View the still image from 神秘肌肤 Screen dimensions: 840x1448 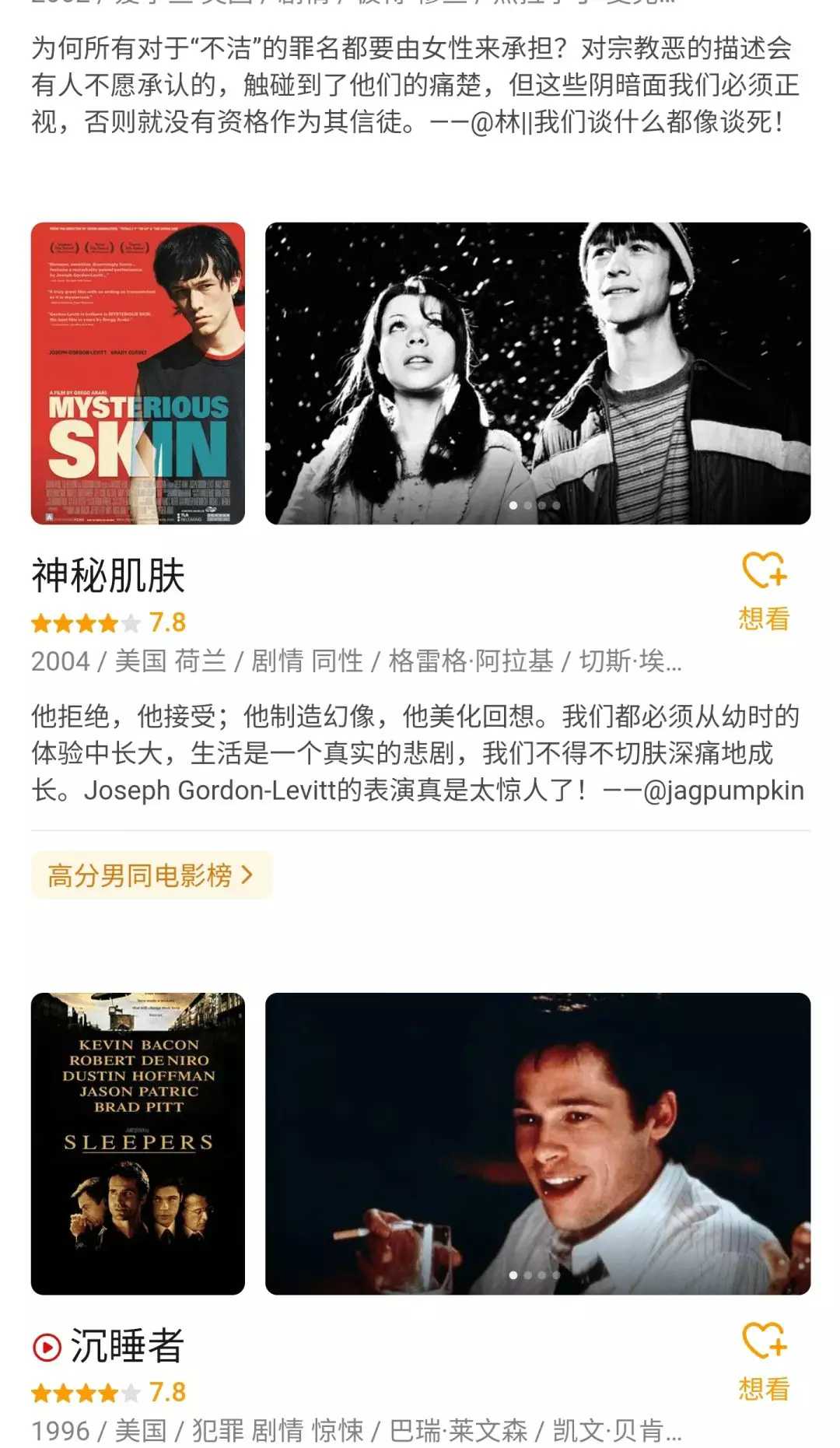tap(537, 373)
